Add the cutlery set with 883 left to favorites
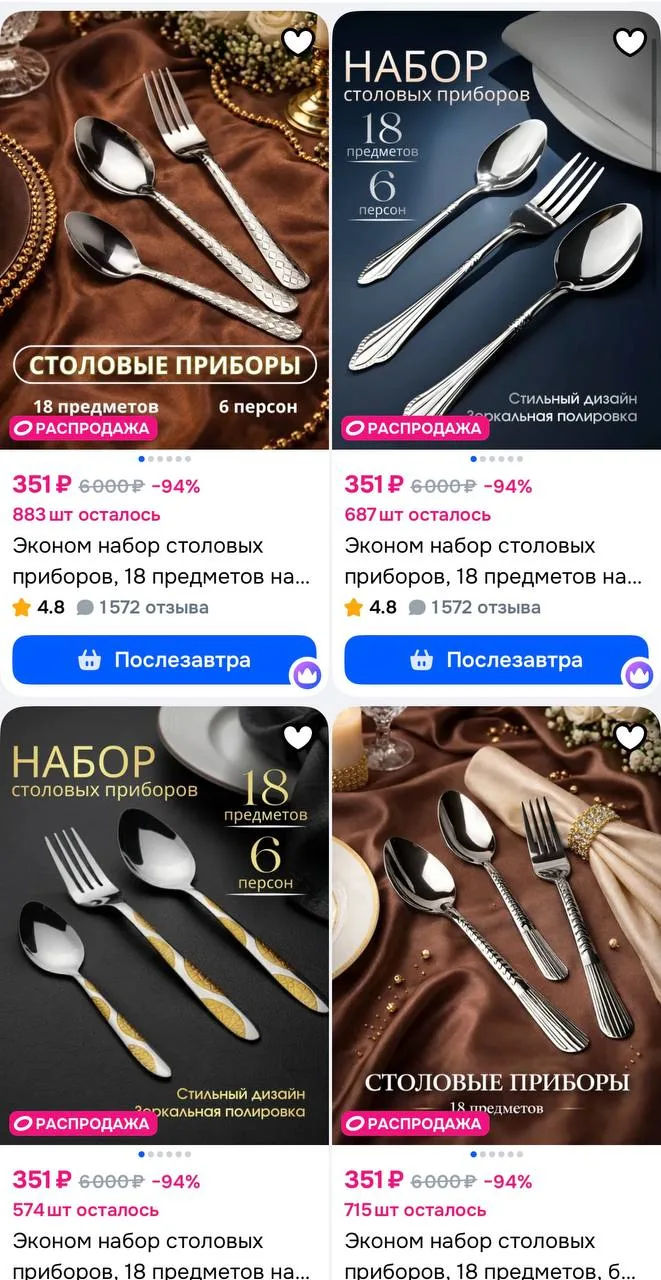This screenshot has height=1280, width=661. coord(298,41)
